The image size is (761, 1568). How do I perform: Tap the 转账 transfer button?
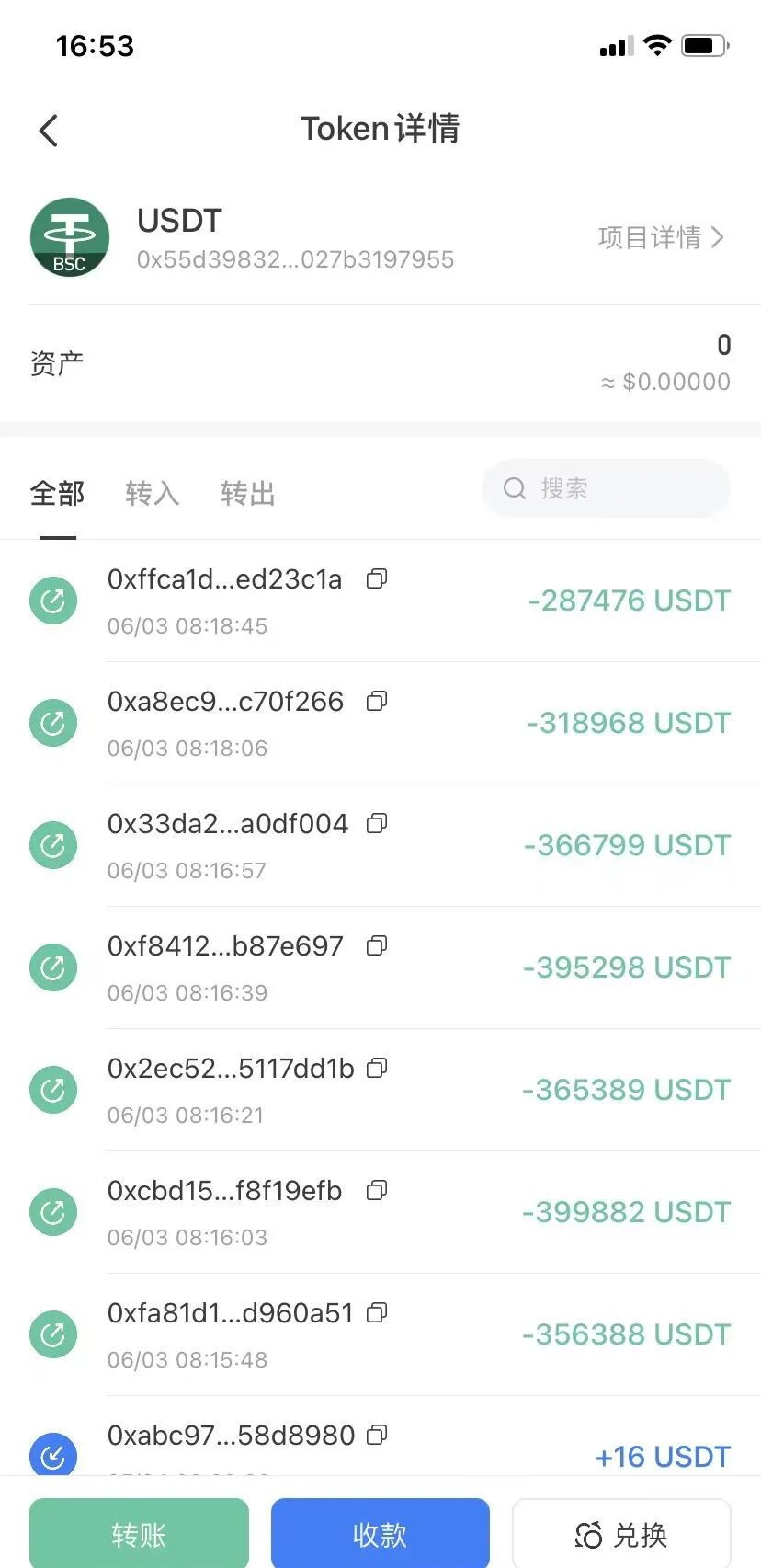(x=139, y=1534)
